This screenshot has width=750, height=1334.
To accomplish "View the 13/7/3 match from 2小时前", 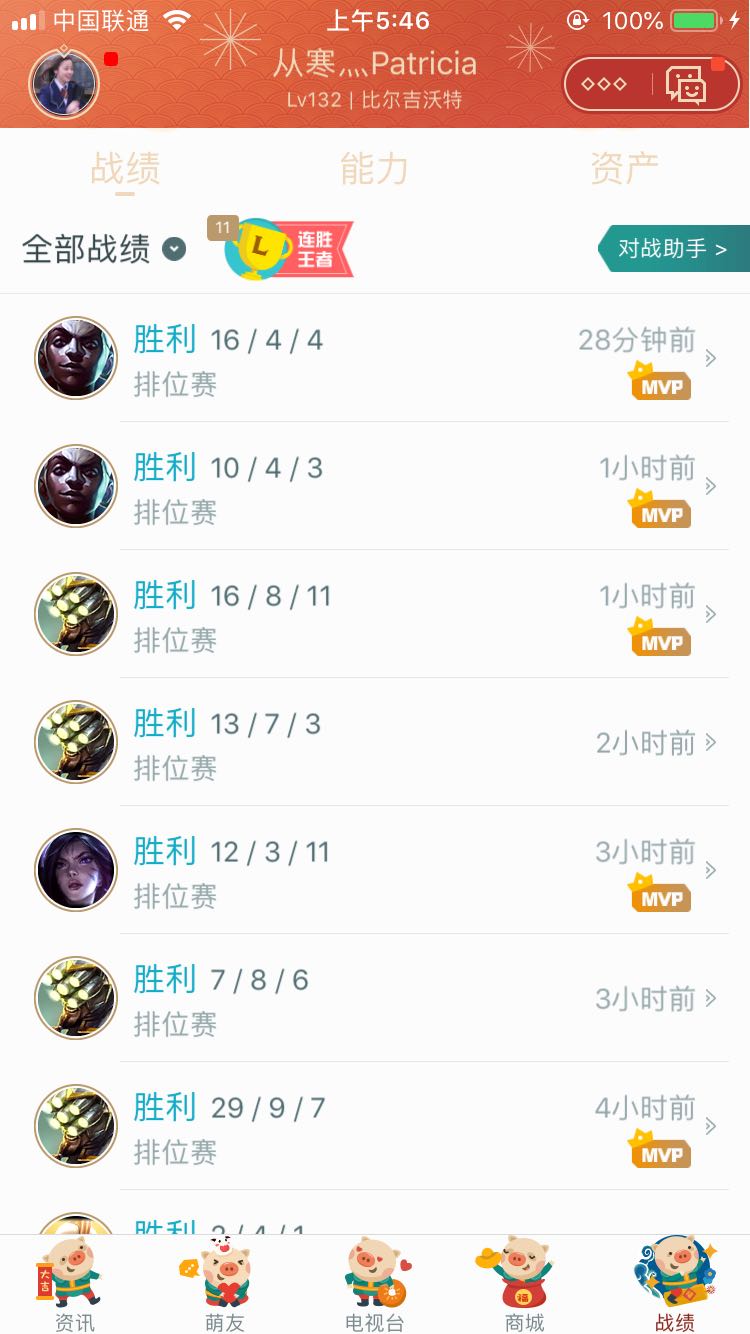I will click(375, 742).
